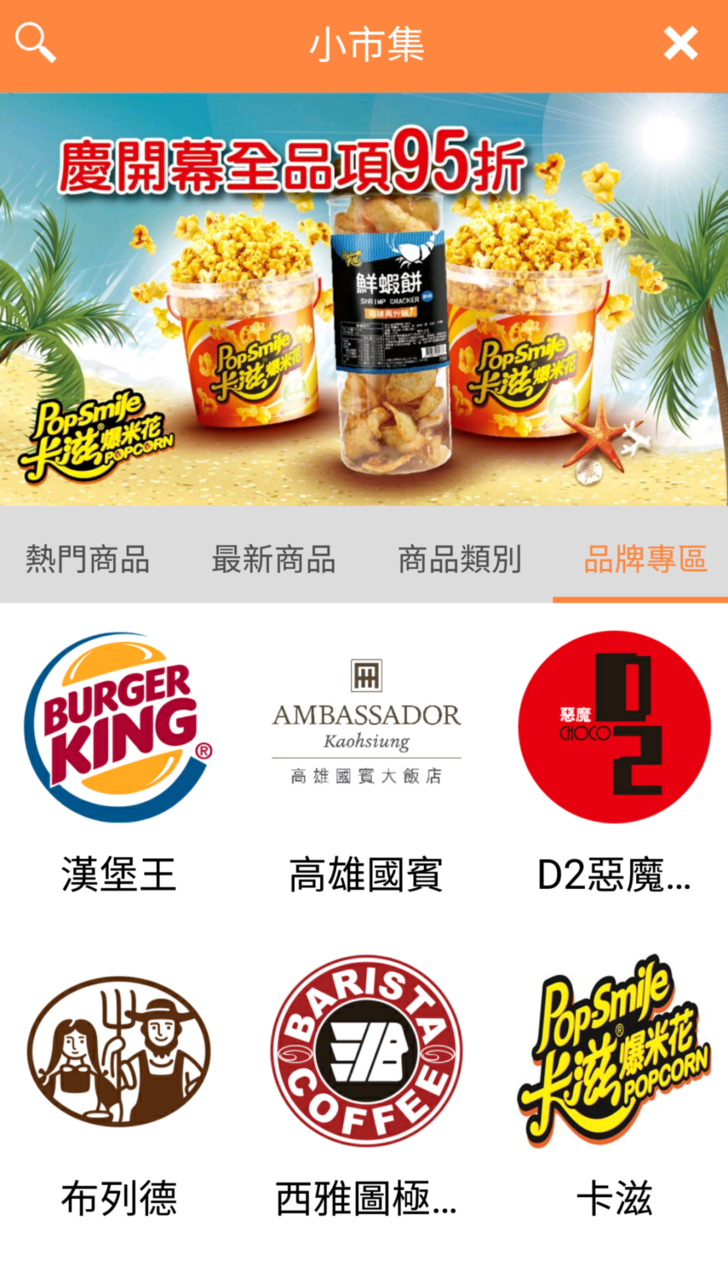Viewport: 728px width, 1266px height.
Task: Close the 小市集 screen
Action: 680,44
